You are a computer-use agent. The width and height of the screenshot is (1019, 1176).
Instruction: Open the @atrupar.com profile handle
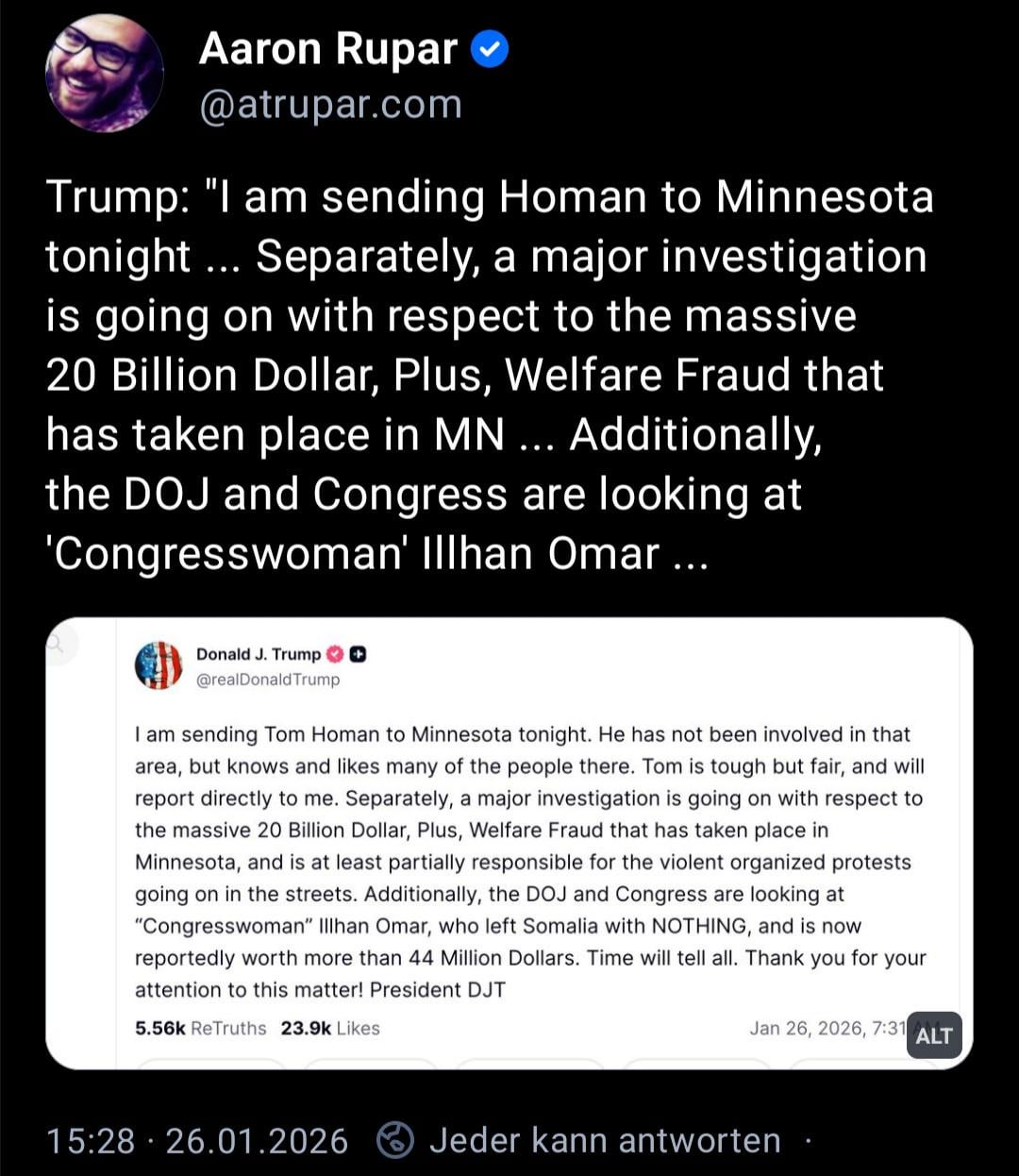coord(330,104)
